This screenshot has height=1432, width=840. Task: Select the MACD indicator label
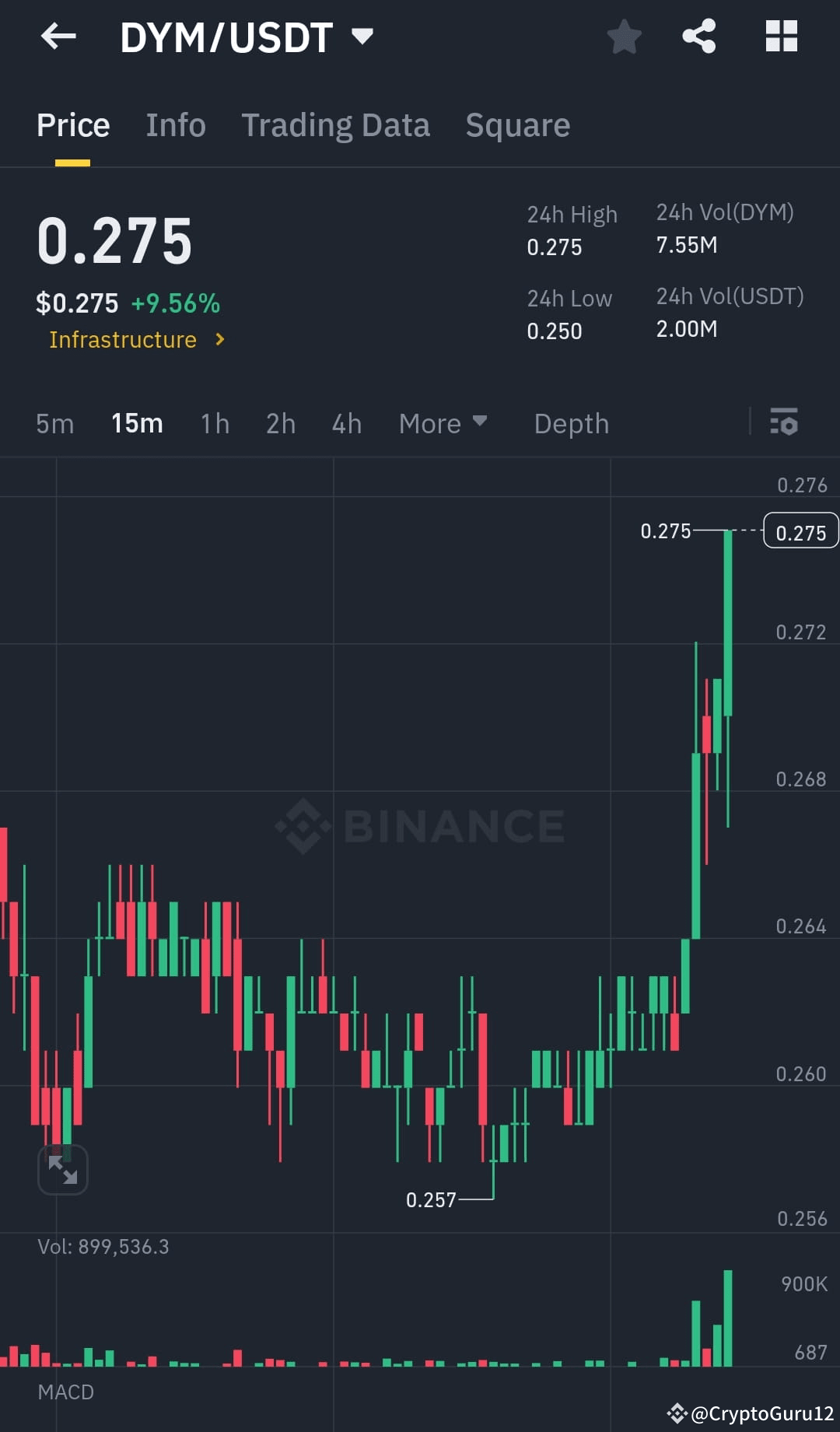click(65, 1392)
